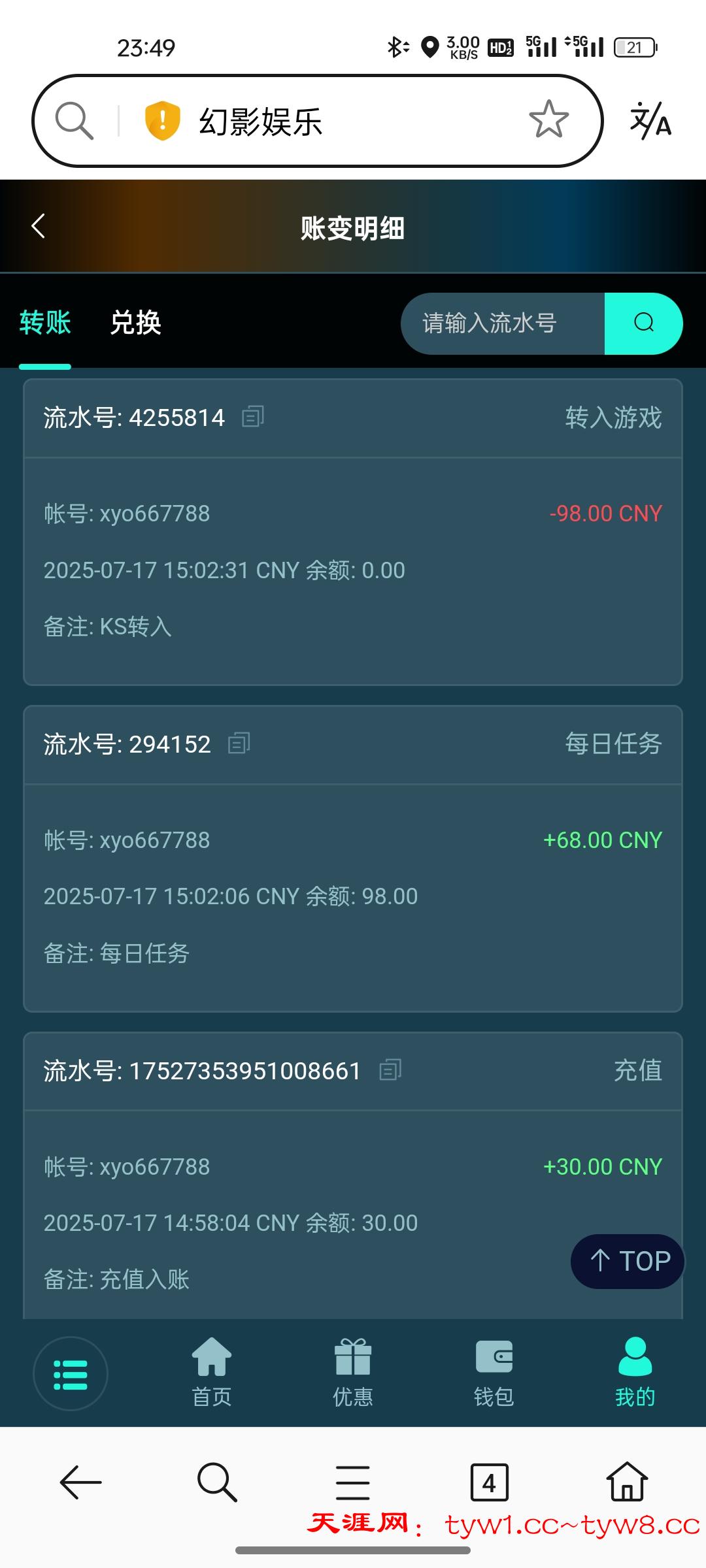
Task: Copy the 充值 record's flow number
Action: click(x=390, y=1070)
